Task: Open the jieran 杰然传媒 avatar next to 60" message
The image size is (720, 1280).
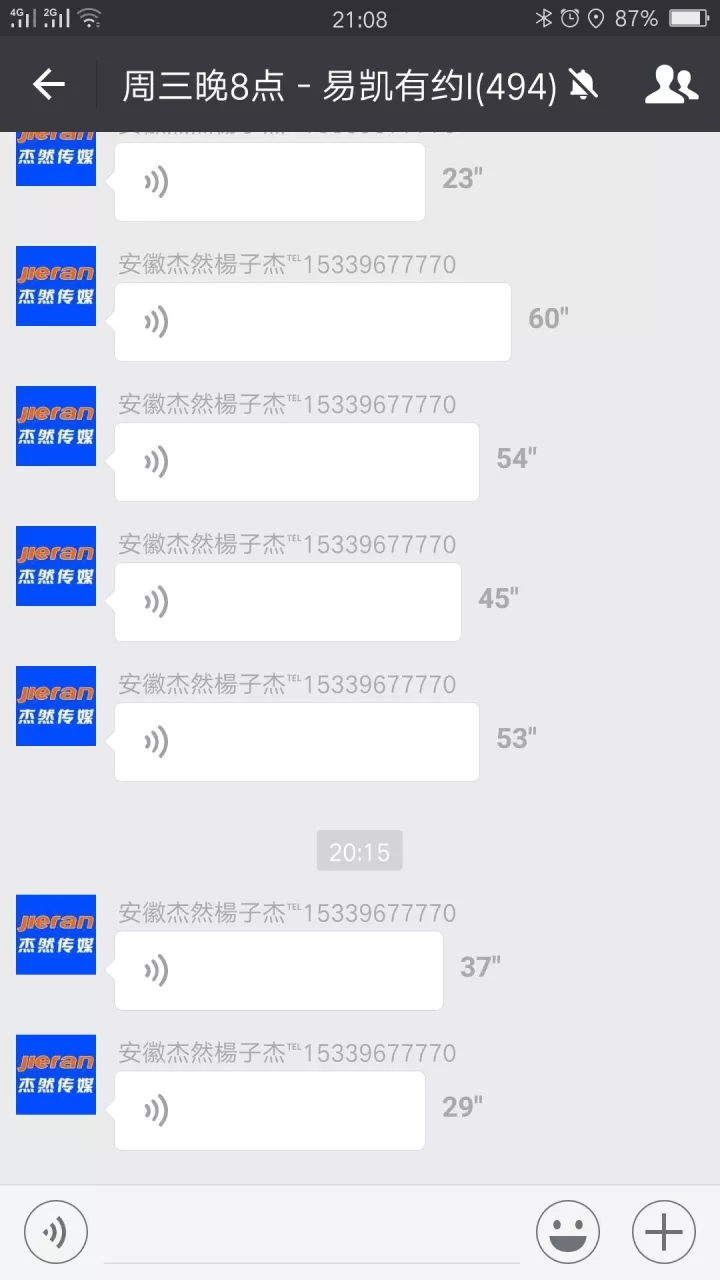Action: coord(55,285)
